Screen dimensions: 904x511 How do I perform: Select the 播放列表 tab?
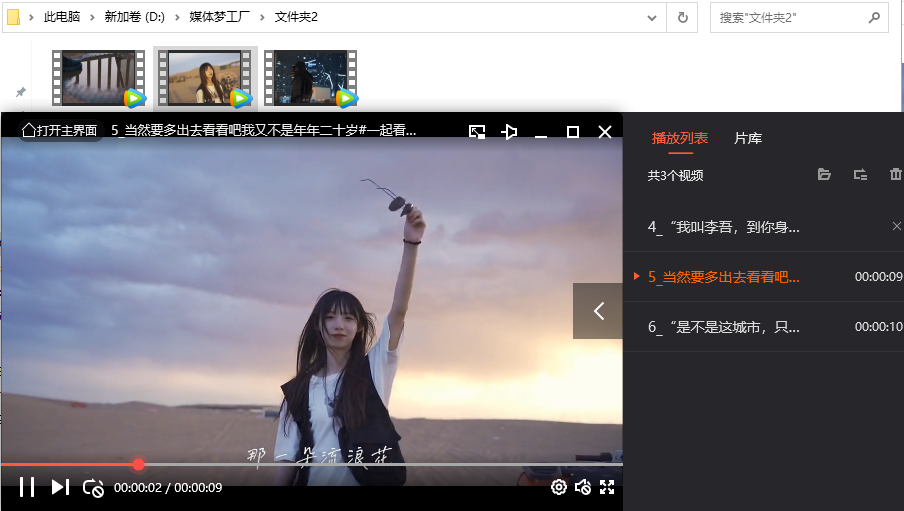tap(680, 138)
